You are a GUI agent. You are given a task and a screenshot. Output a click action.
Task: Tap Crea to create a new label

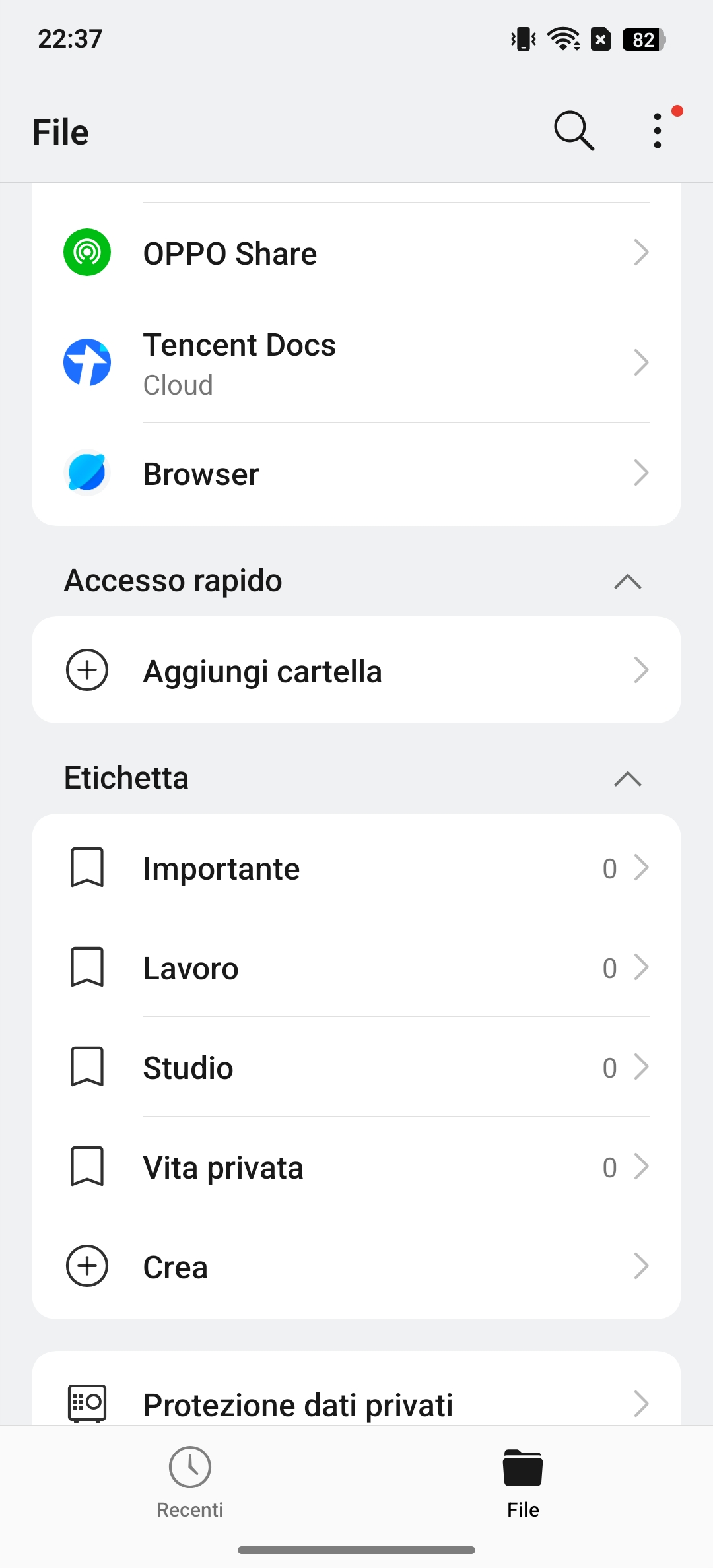coord(356,1266)
